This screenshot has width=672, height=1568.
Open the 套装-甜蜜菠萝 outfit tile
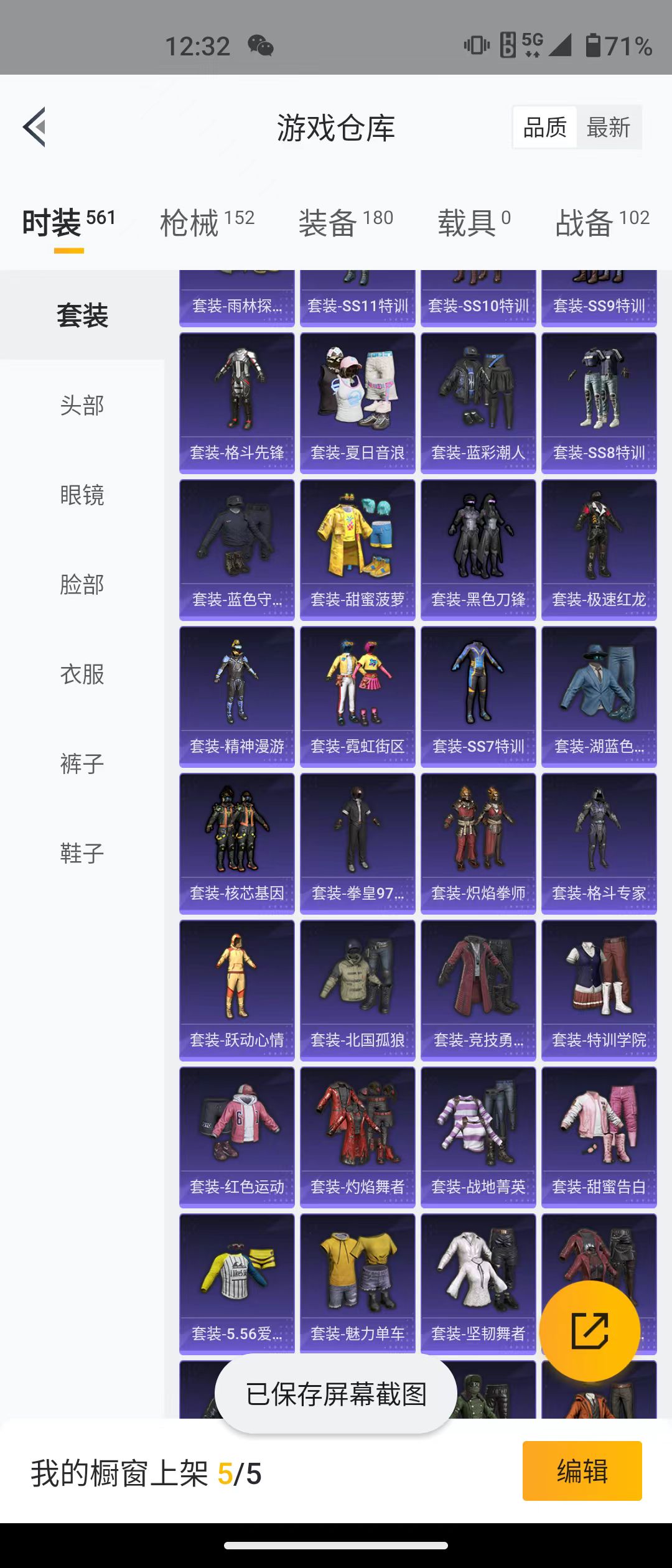pyautogui.click(x=357, y=549)
